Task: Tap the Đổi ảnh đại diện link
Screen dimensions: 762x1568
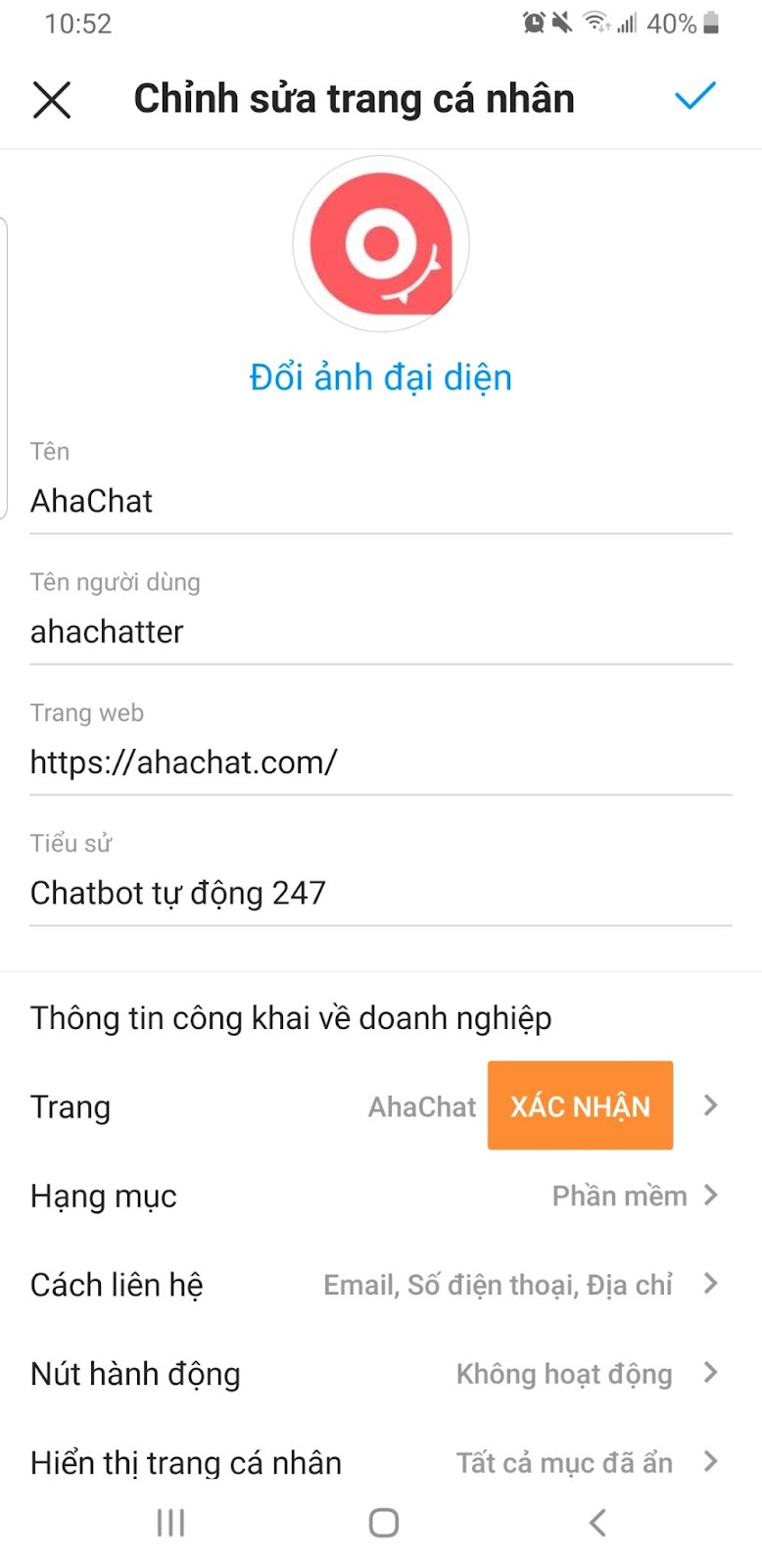Action: point(381,377)
